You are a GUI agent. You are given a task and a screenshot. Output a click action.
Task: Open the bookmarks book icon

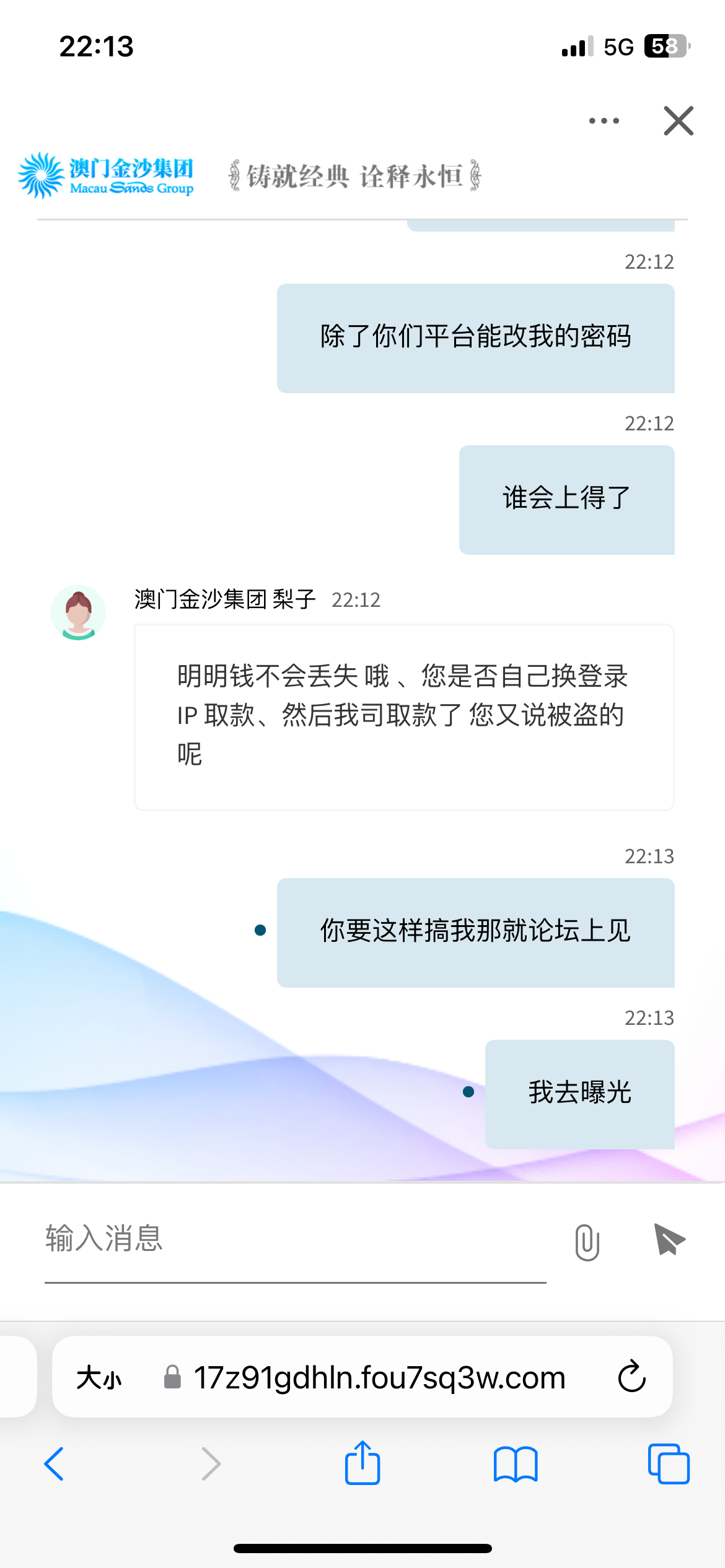pyautogui.click(x=516, y=1464)
